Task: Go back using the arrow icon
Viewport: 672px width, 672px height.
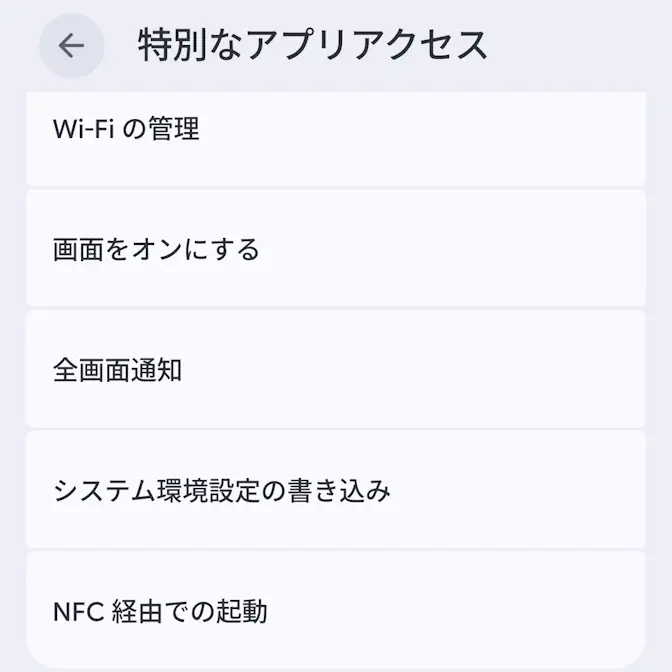Action: pos(71,46)
